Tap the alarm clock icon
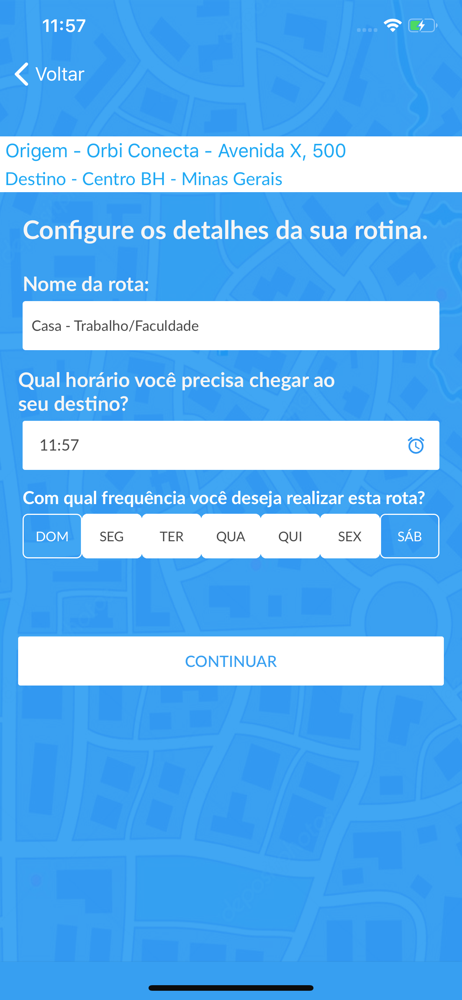The height and width of the screenshot is (1000, 462). click(416, 445)
